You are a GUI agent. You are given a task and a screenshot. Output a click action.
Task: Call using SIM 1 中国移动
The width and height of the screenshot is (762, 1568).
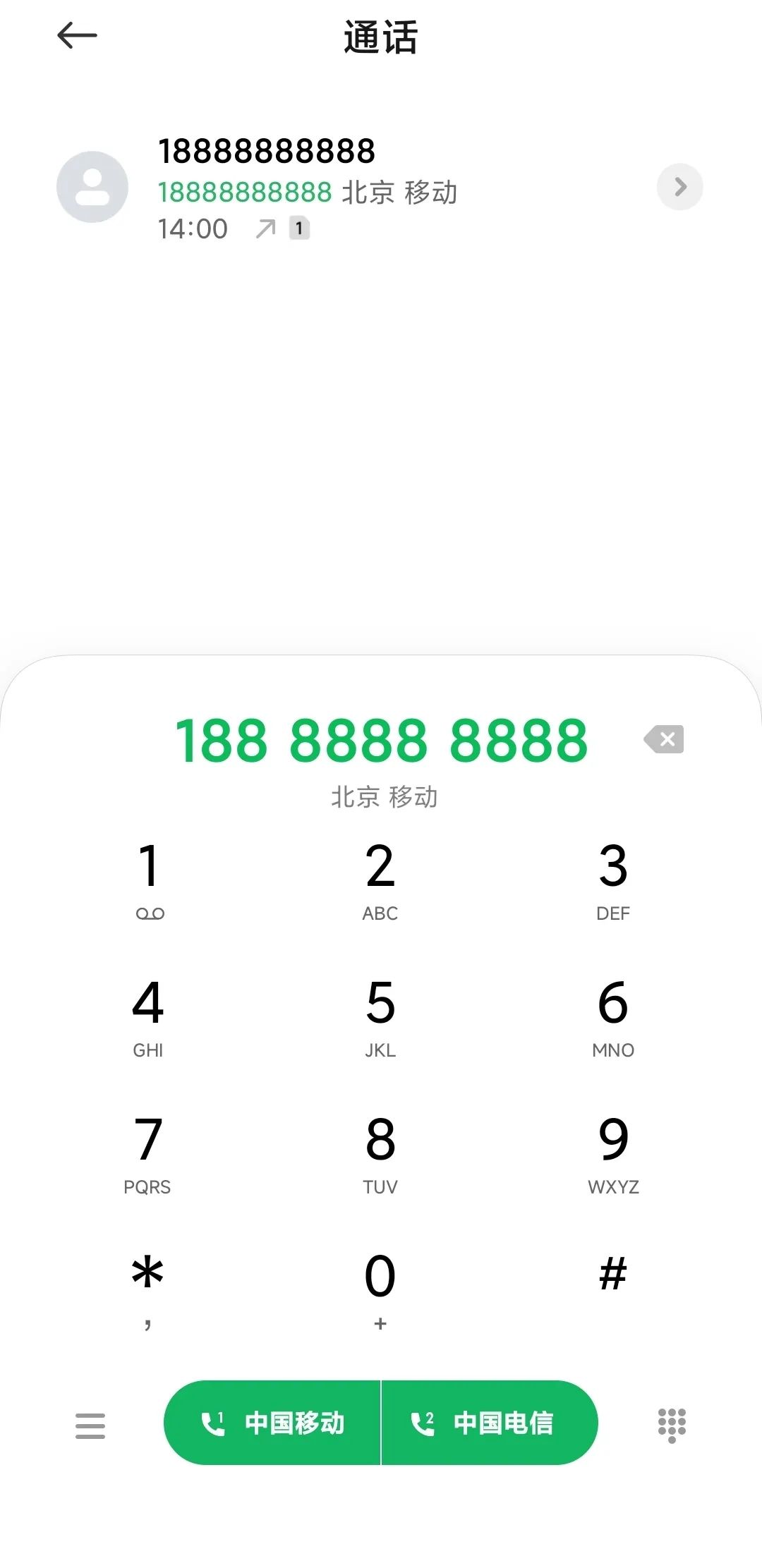coord(273,1423)
